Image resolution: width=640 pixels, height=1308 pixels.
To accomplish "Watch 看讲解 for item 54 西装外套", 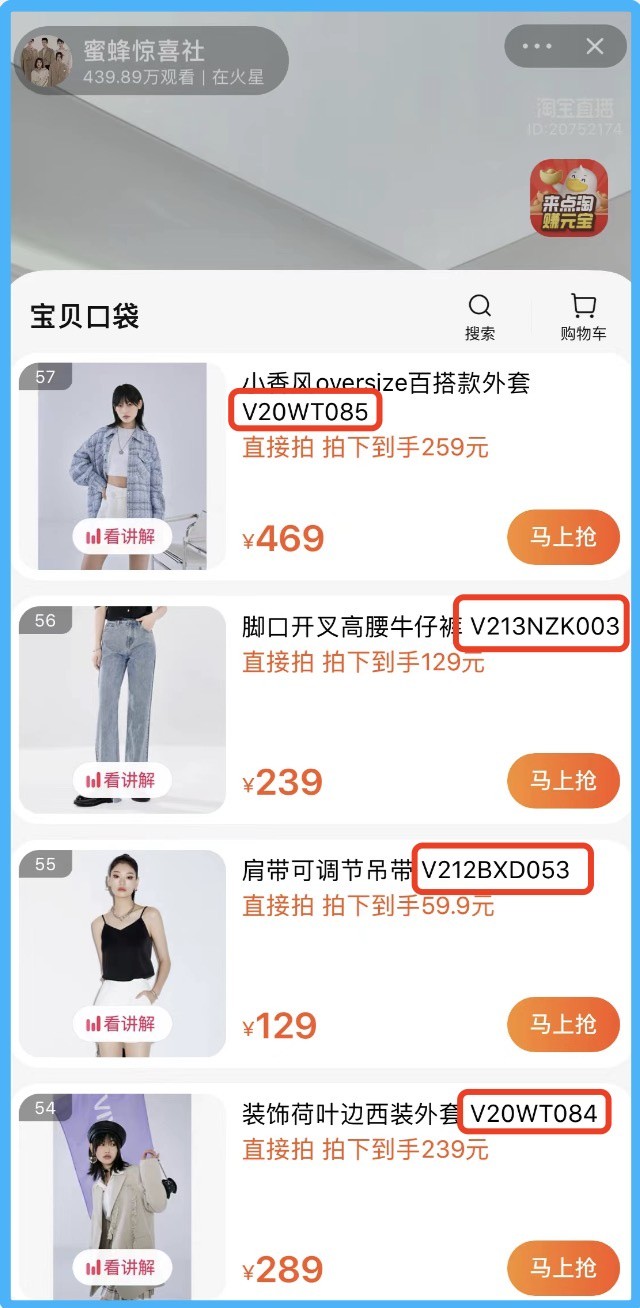I will click(121, 1267).
